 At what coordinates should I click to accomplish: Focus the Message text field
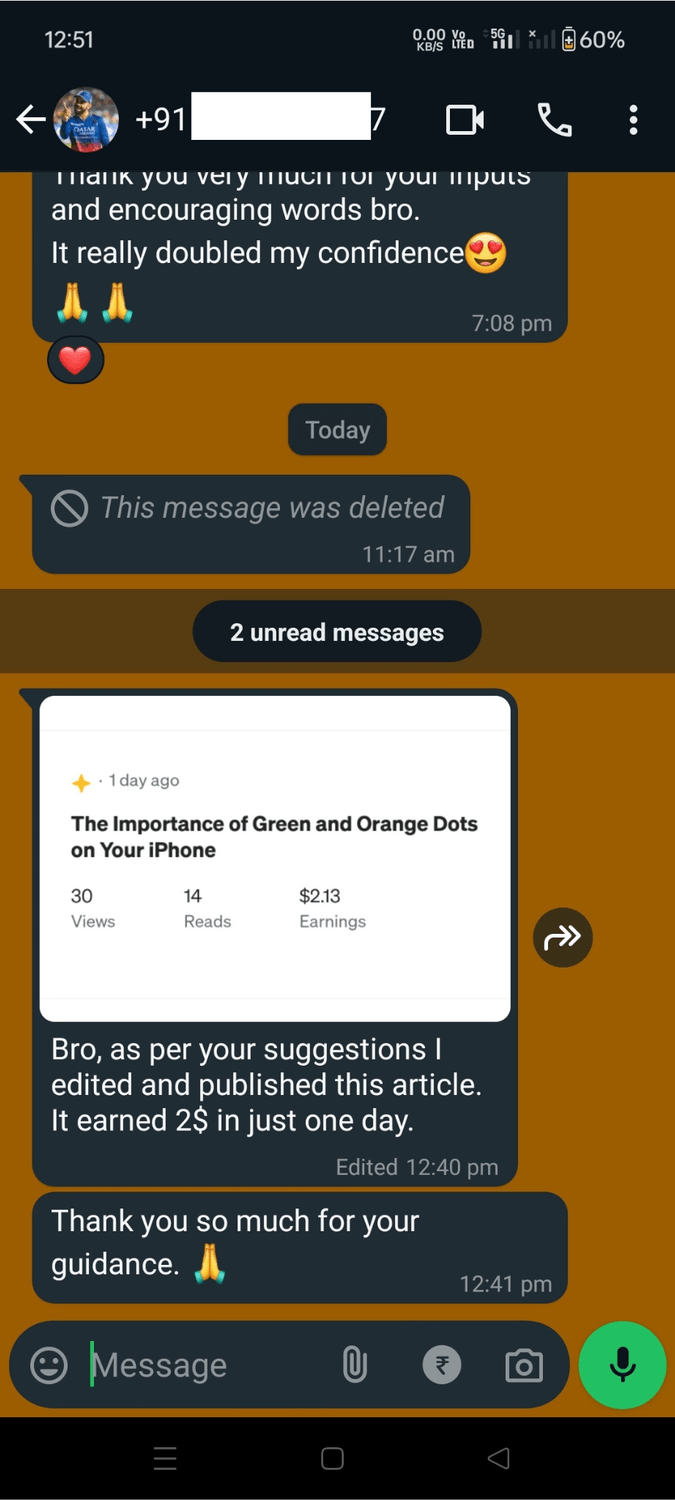pyautogui.click(x=200, y=1365)
